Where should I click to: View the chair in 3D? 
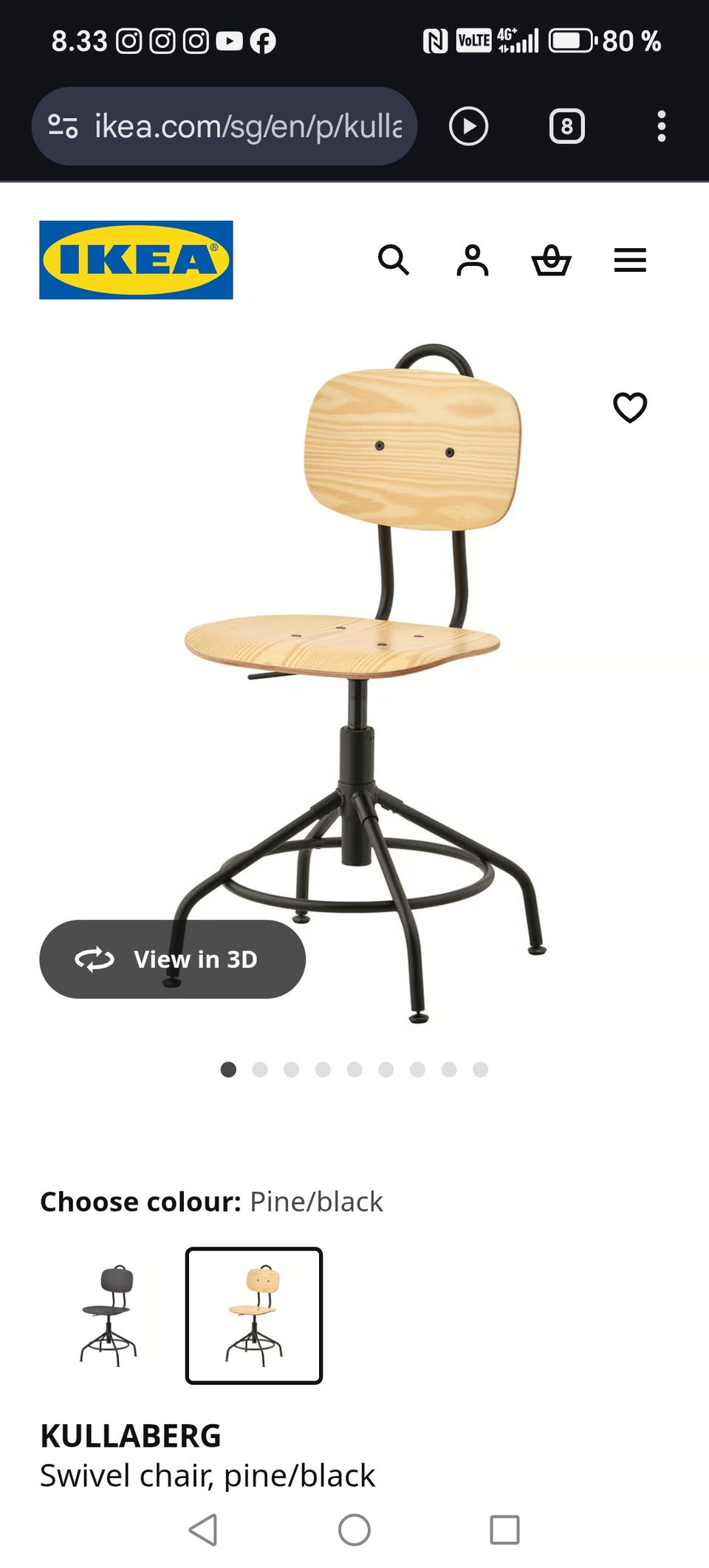172,959
